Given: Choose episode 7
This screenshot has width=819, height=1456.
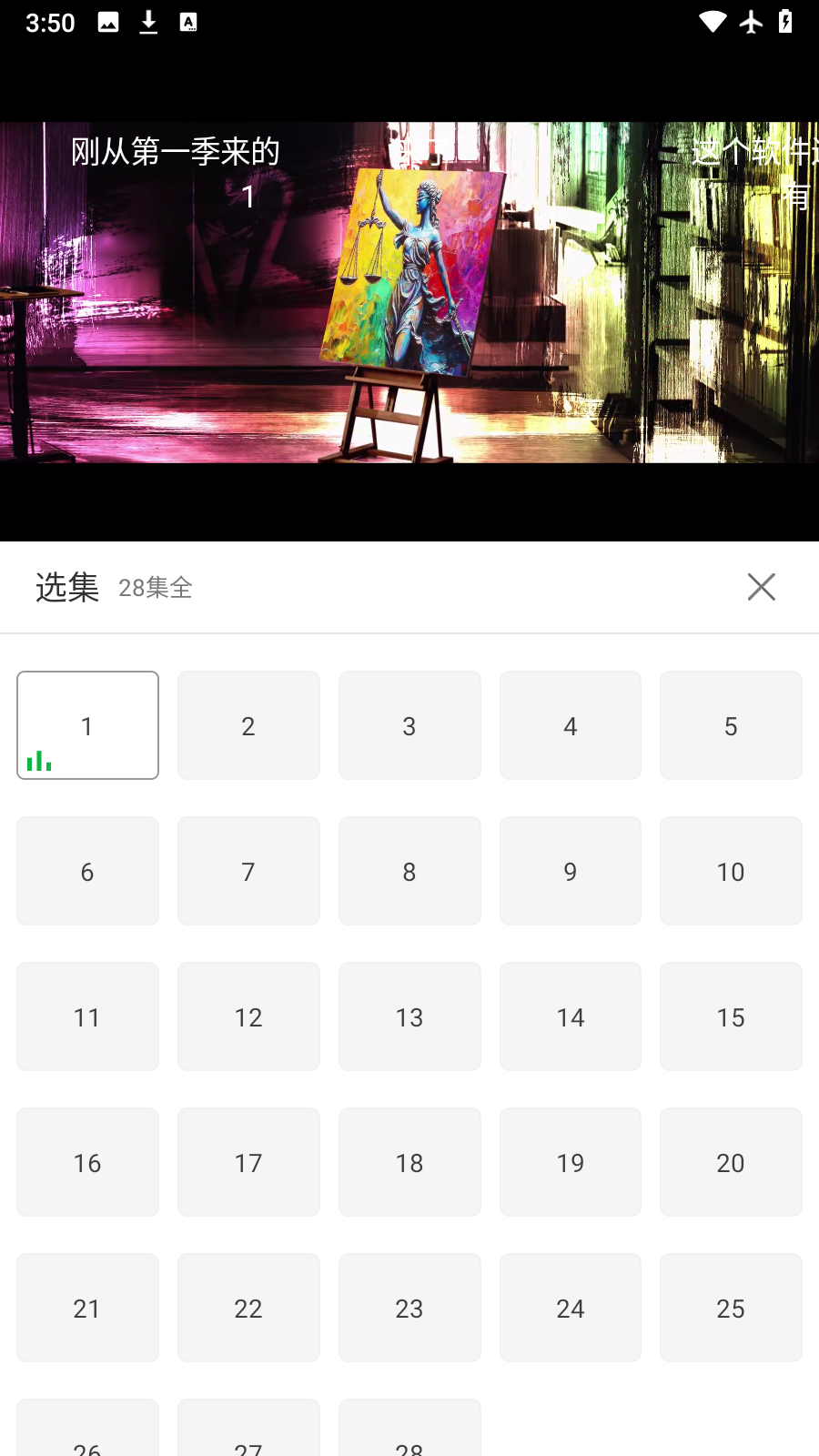Looking at the screenshot, I should tap(248, 871).
